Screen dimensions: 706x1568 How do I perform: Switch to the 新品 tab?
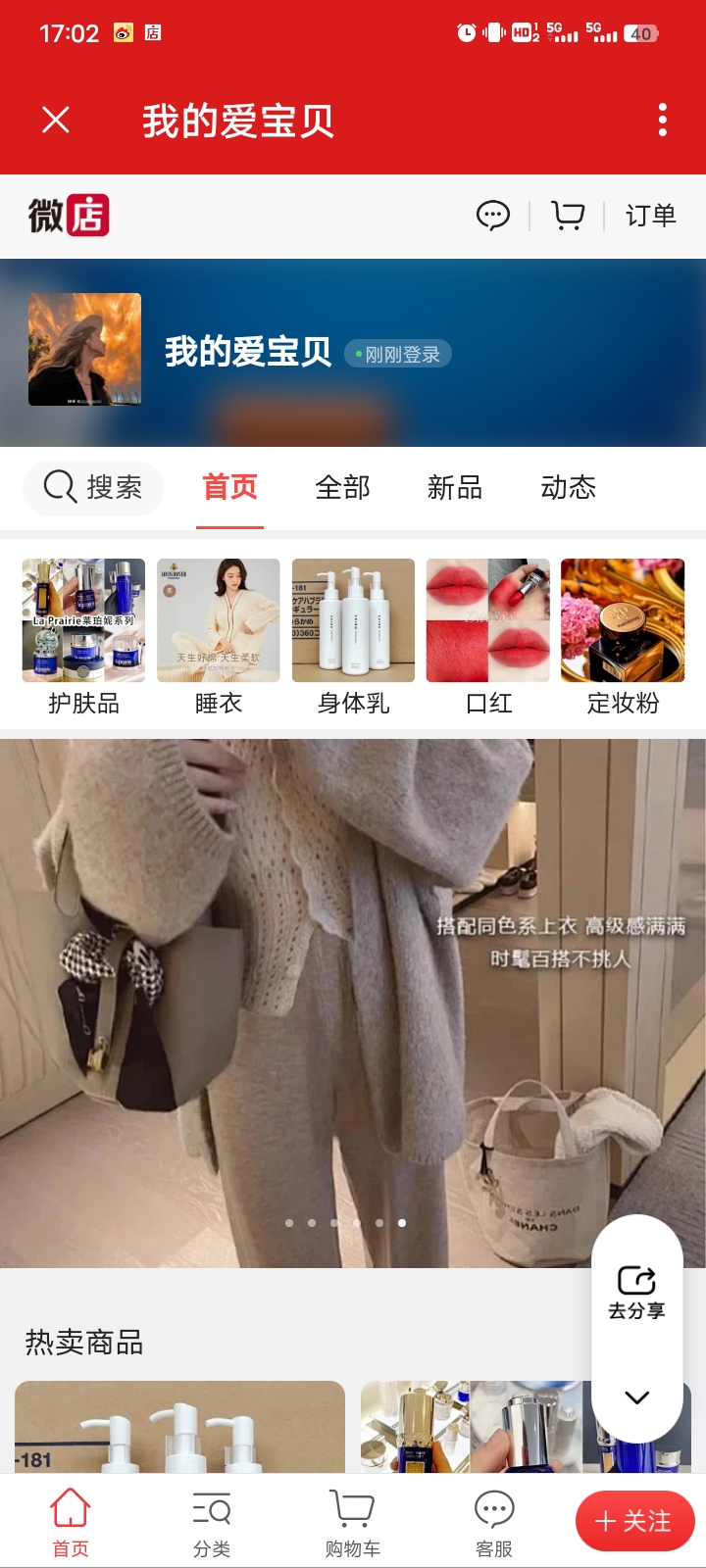click(455, 487)
